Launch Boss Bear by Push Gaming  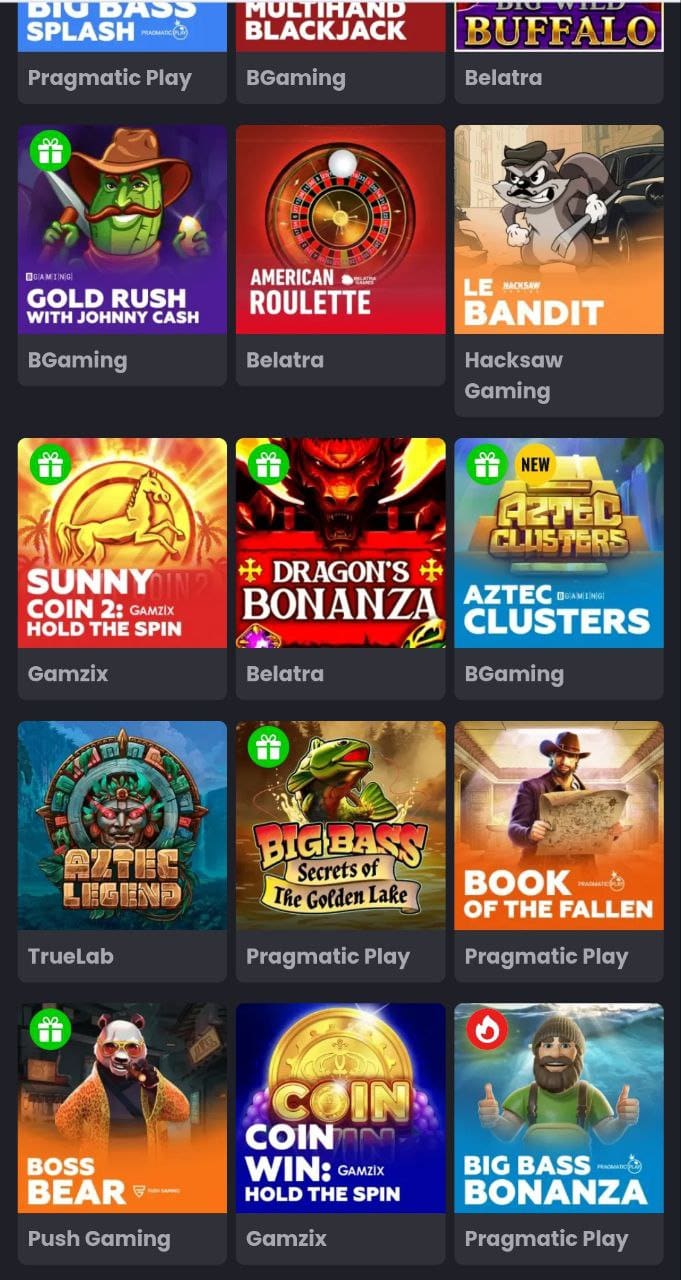[x=122, y=1108]
